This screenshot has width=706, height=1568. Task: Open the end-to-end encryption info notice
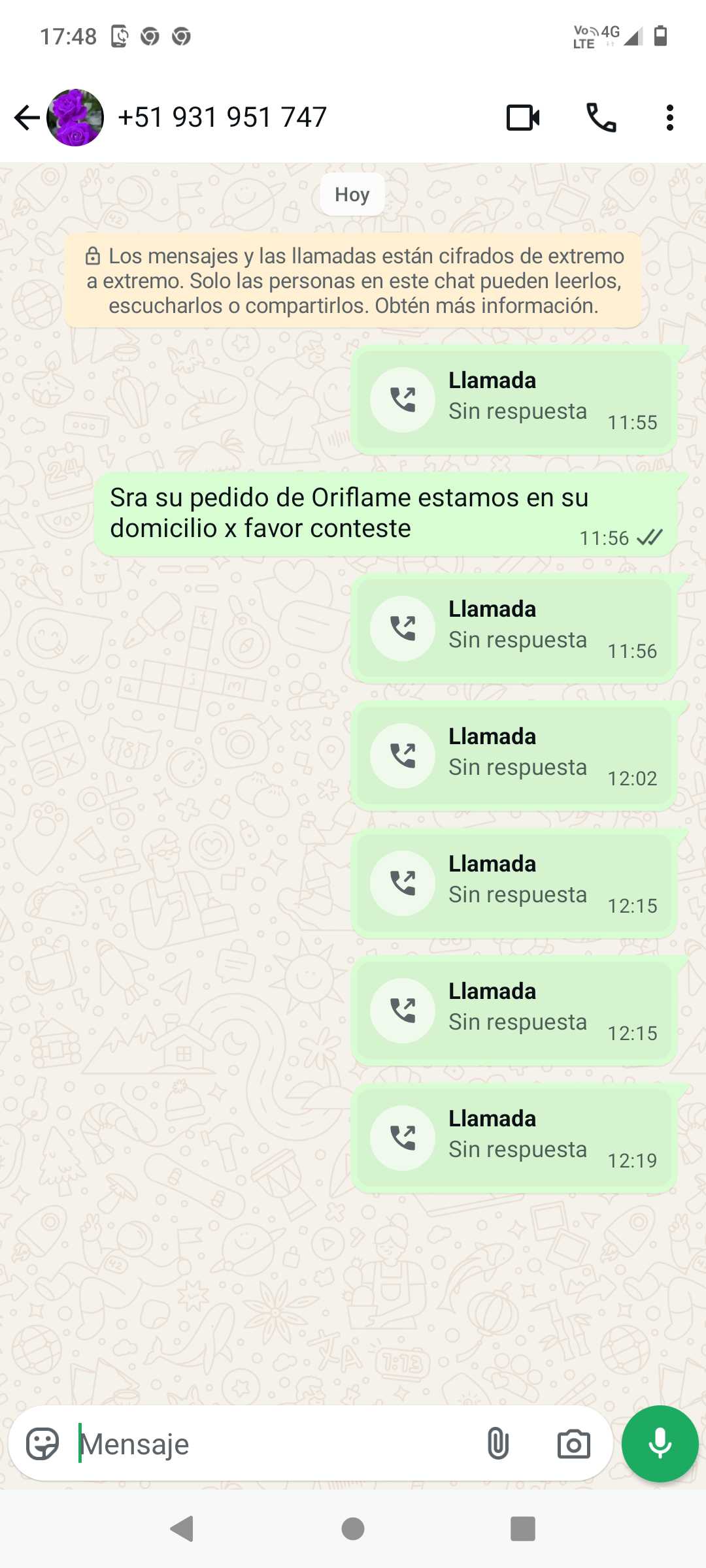click(353, 281)
